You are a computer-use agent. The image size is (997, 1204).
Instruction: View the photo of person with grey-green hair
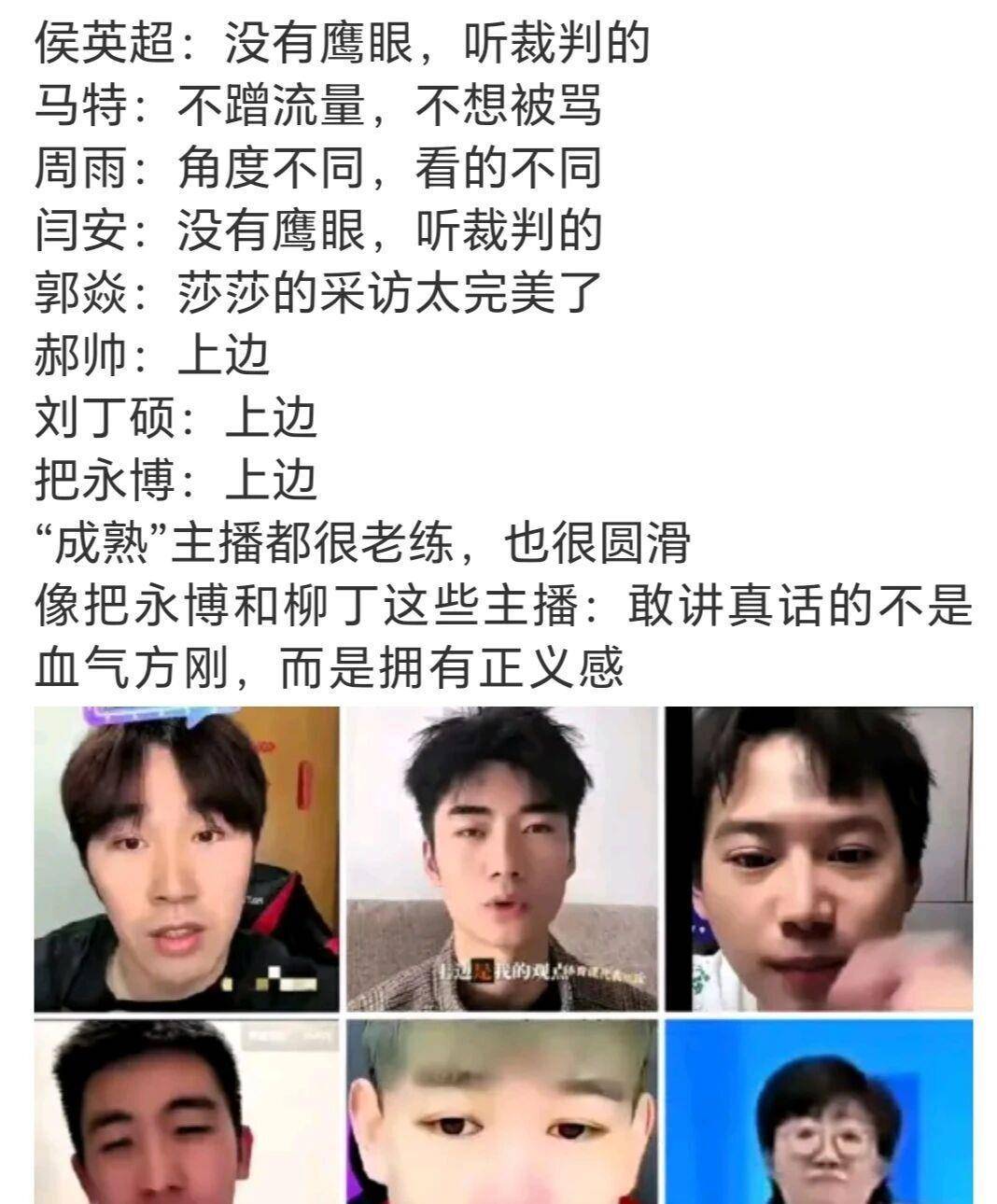click(502, 1111)
